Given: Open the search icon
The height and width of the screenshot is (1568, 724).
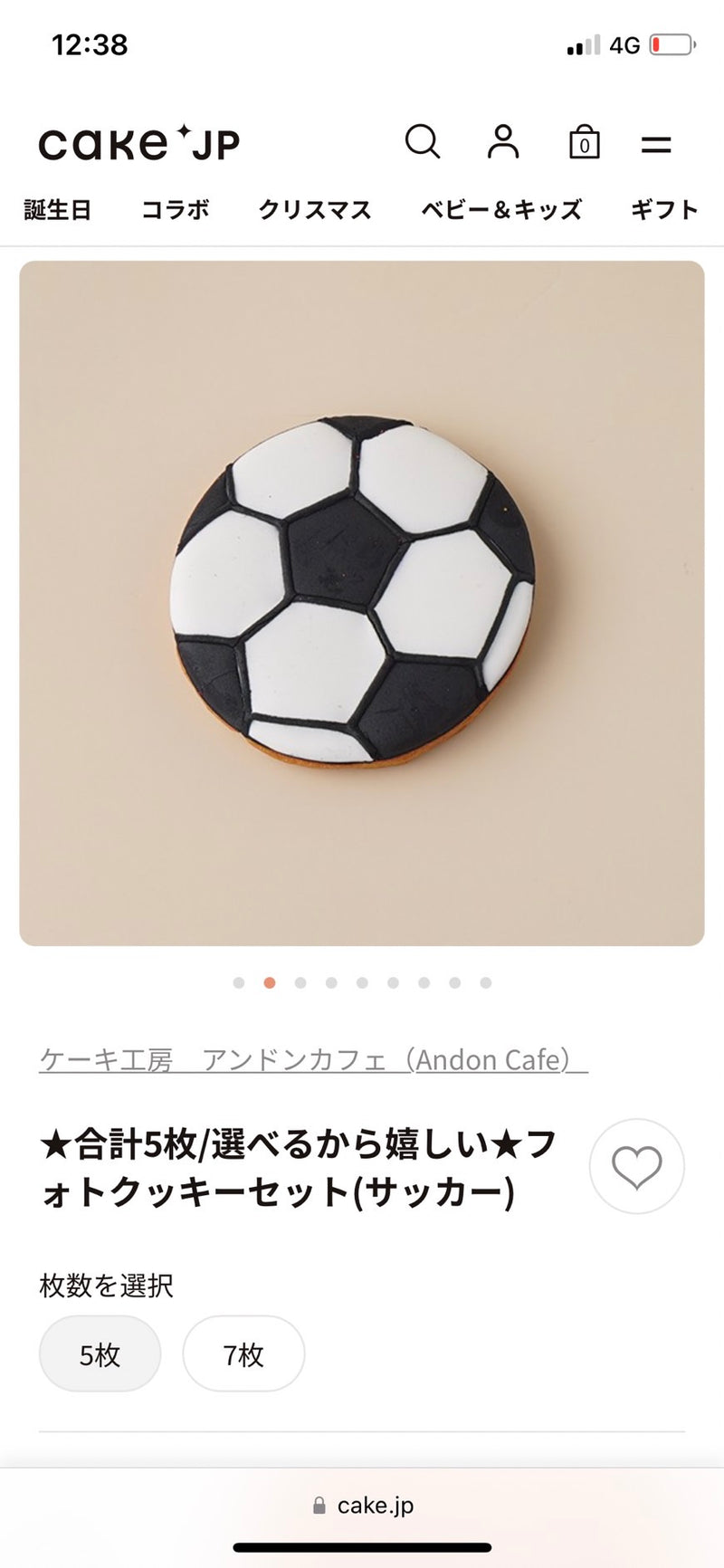Looking at the screenshot, I should click(422, 142).
